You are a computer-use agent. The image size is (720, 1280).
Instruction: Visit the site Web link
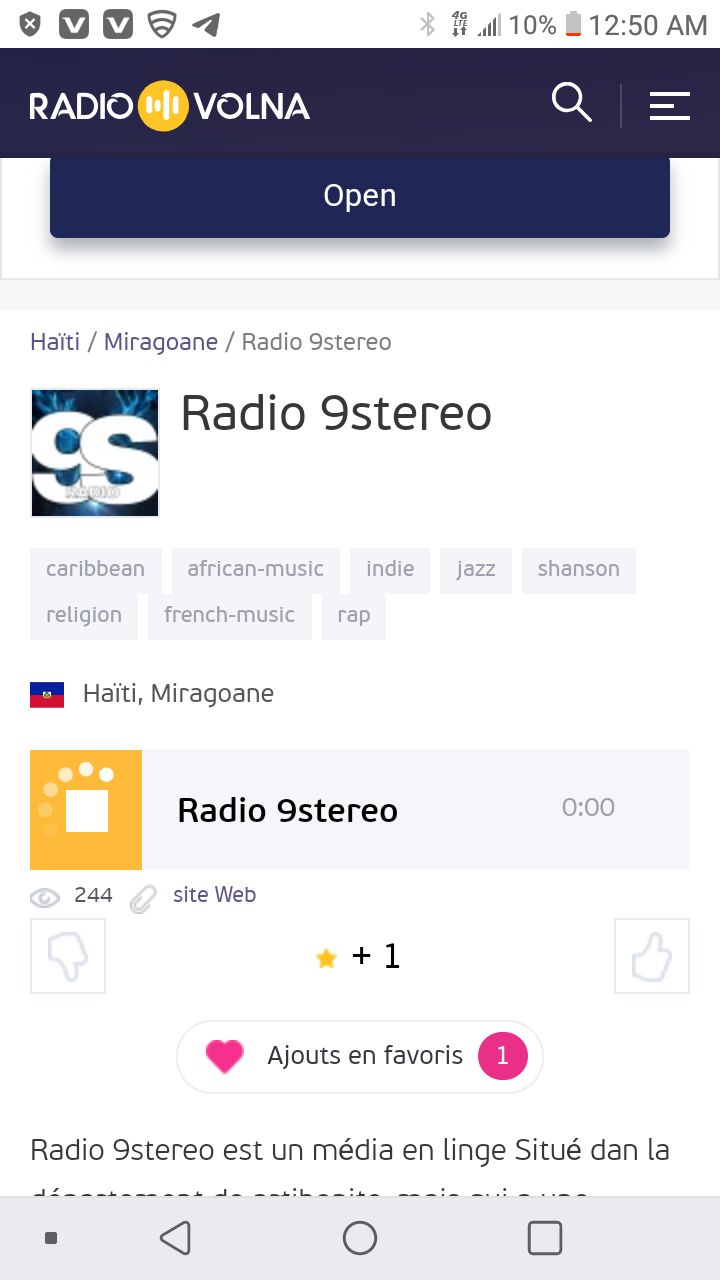click(214, 895)
